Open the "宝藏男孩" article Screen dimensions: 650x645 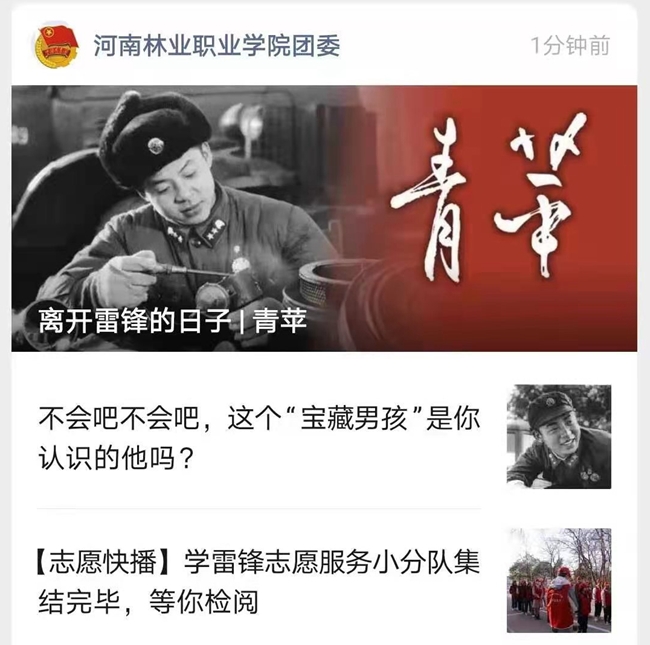(x=258, y=439)
